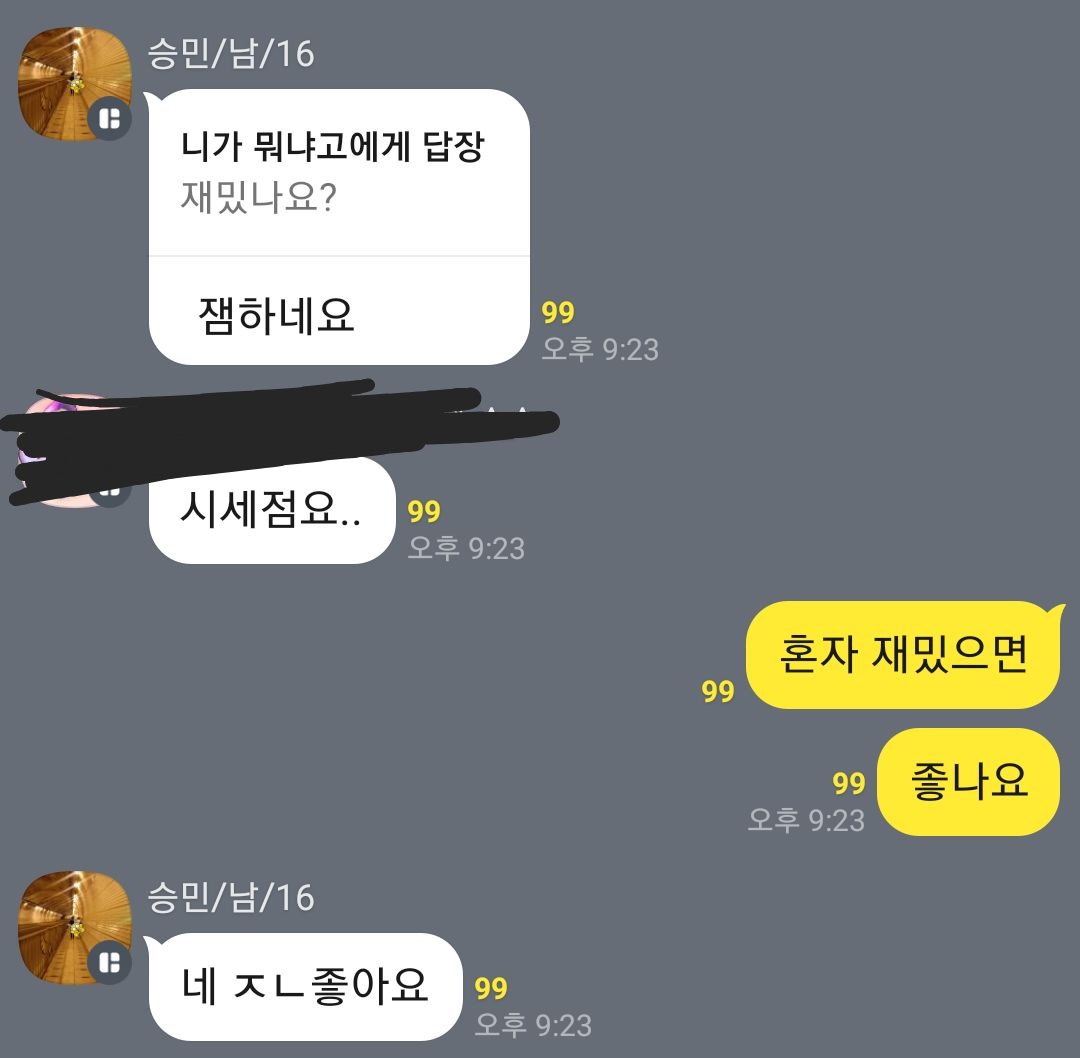Open 승민's profile picture beside the 잼하네요 reply
Screen dimensions: 1080x1058
coord(75,82)
